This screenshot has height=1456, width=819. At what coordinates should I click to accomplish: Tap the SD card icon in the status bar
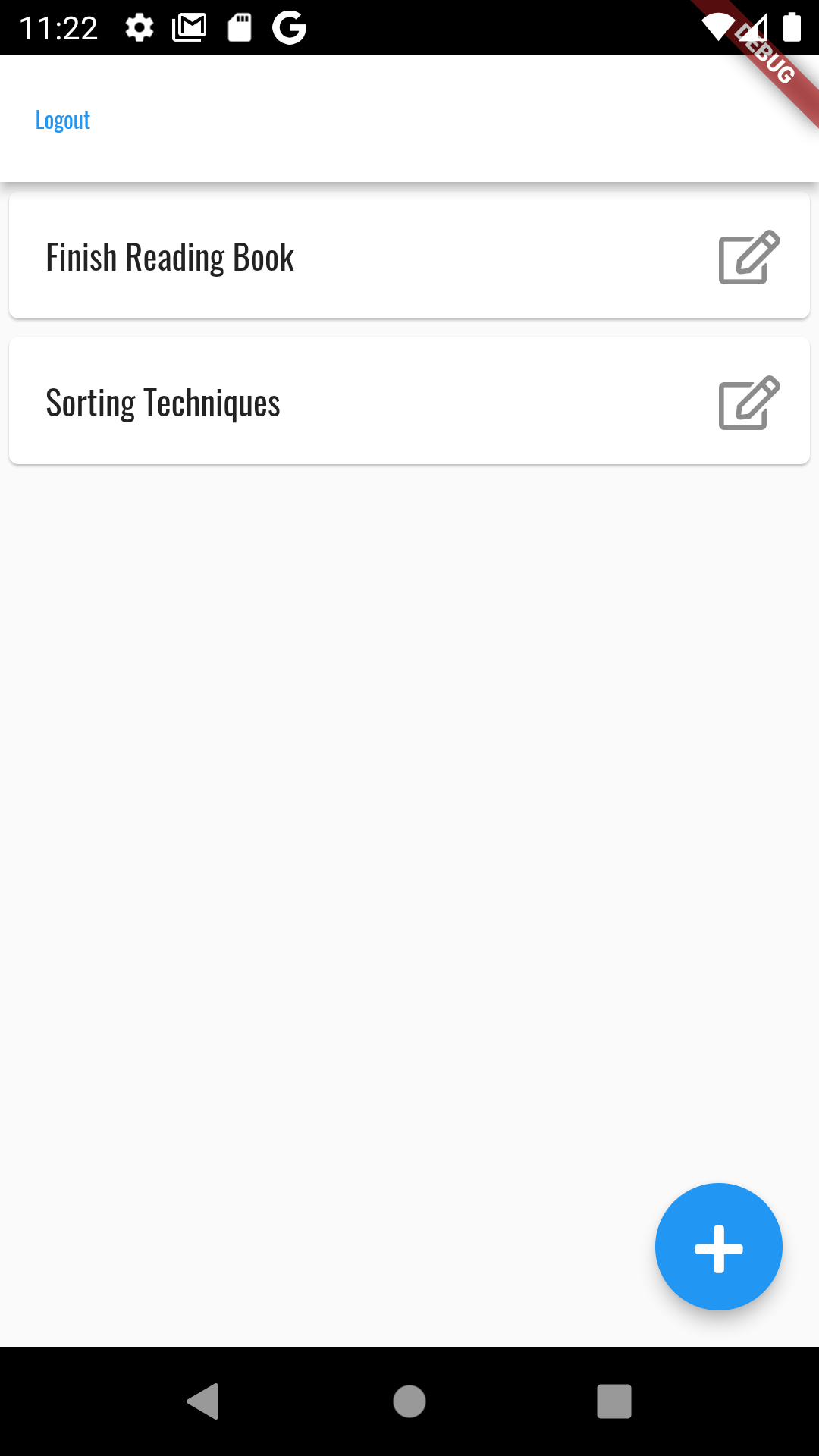240,27
